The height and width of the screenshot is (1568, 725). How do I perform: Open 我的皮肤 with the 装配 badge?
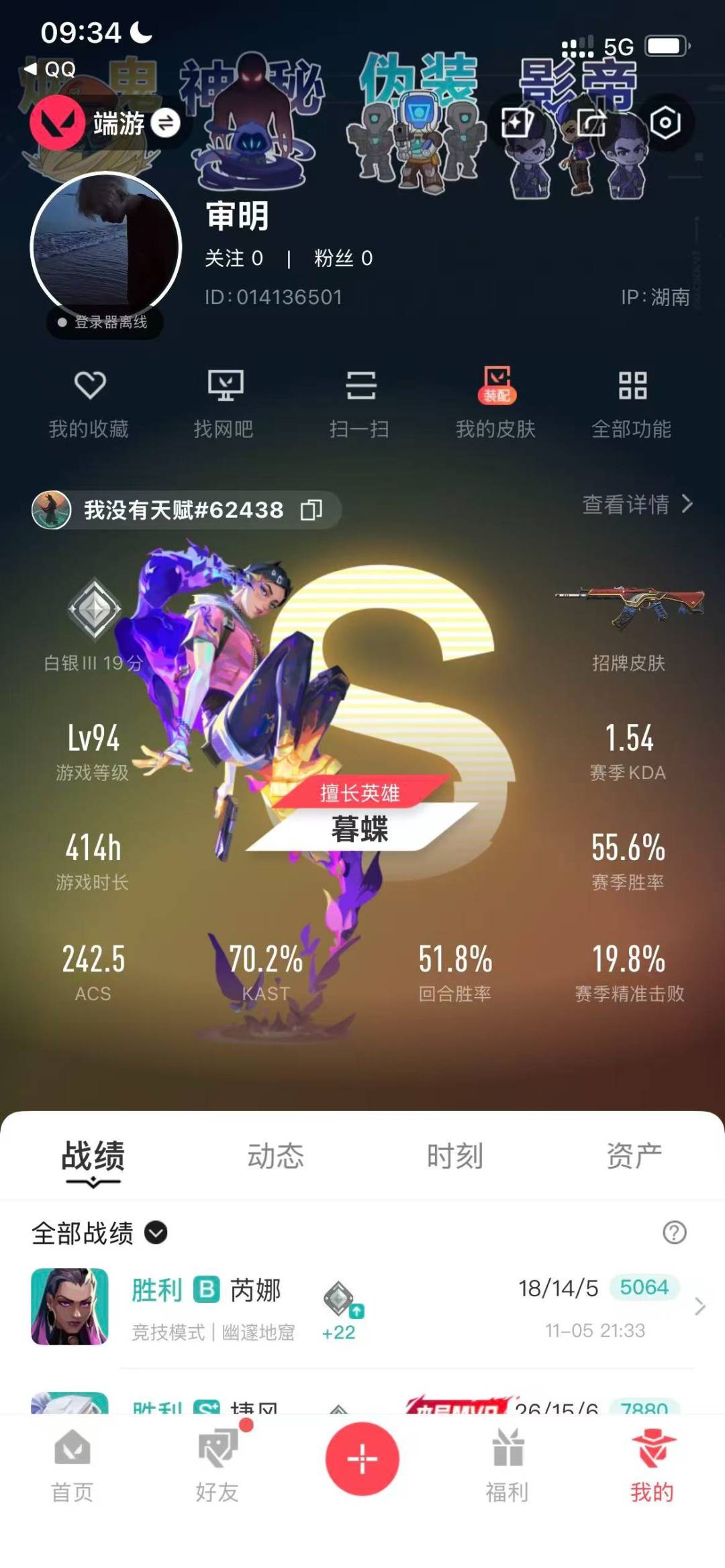point(497,403)
